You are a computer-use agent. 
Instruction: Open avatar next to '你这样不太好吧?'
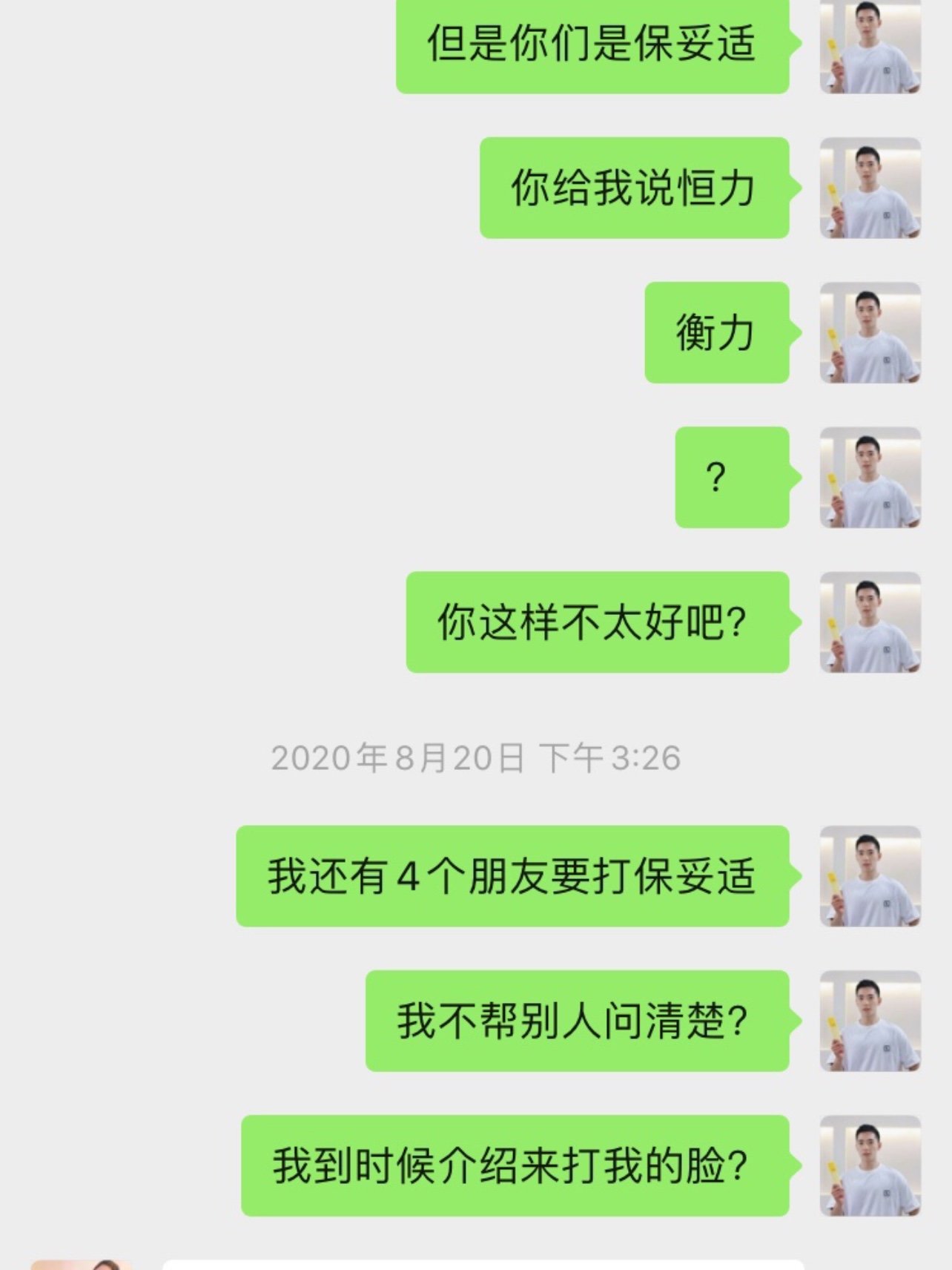point(870,622)
